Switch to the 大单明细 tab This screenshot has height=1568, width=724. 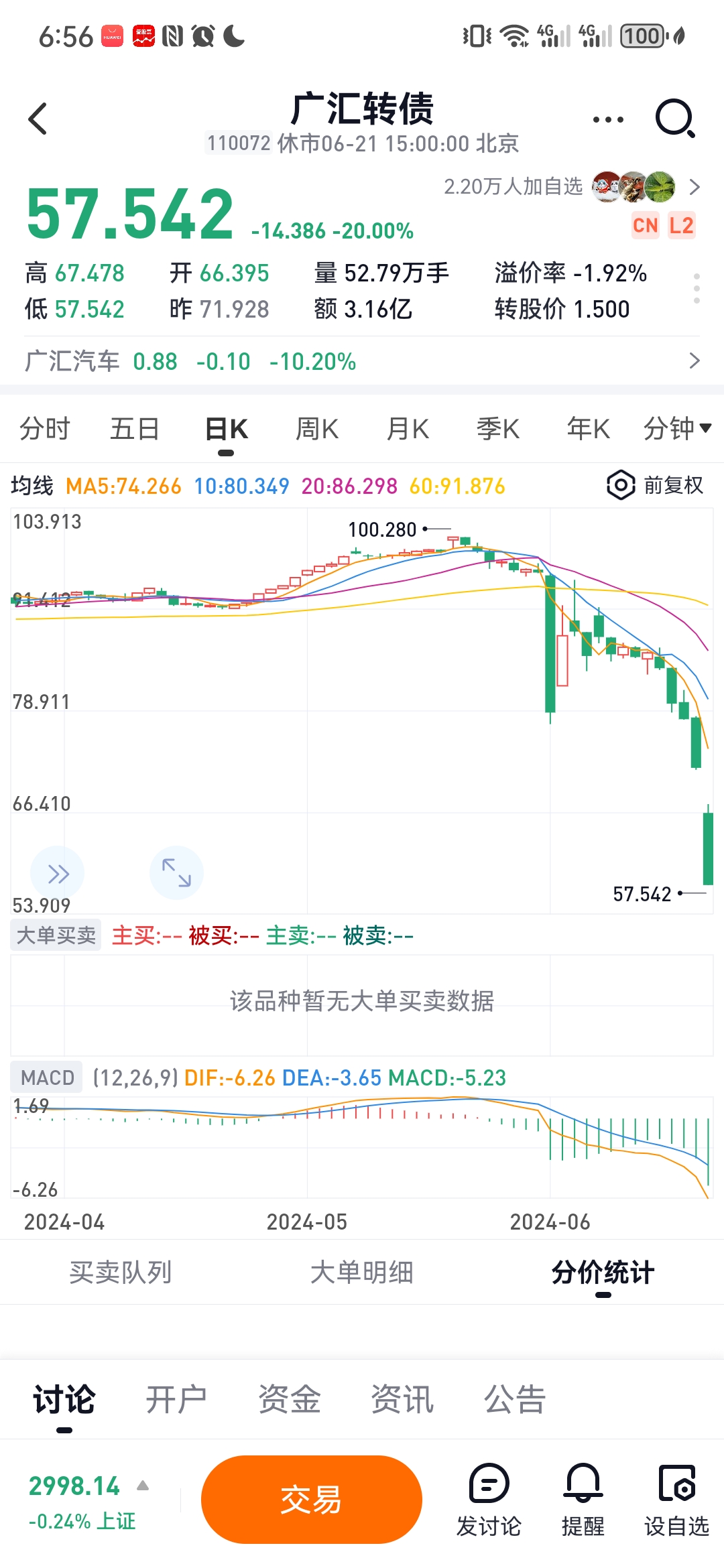coord(362,1272)
